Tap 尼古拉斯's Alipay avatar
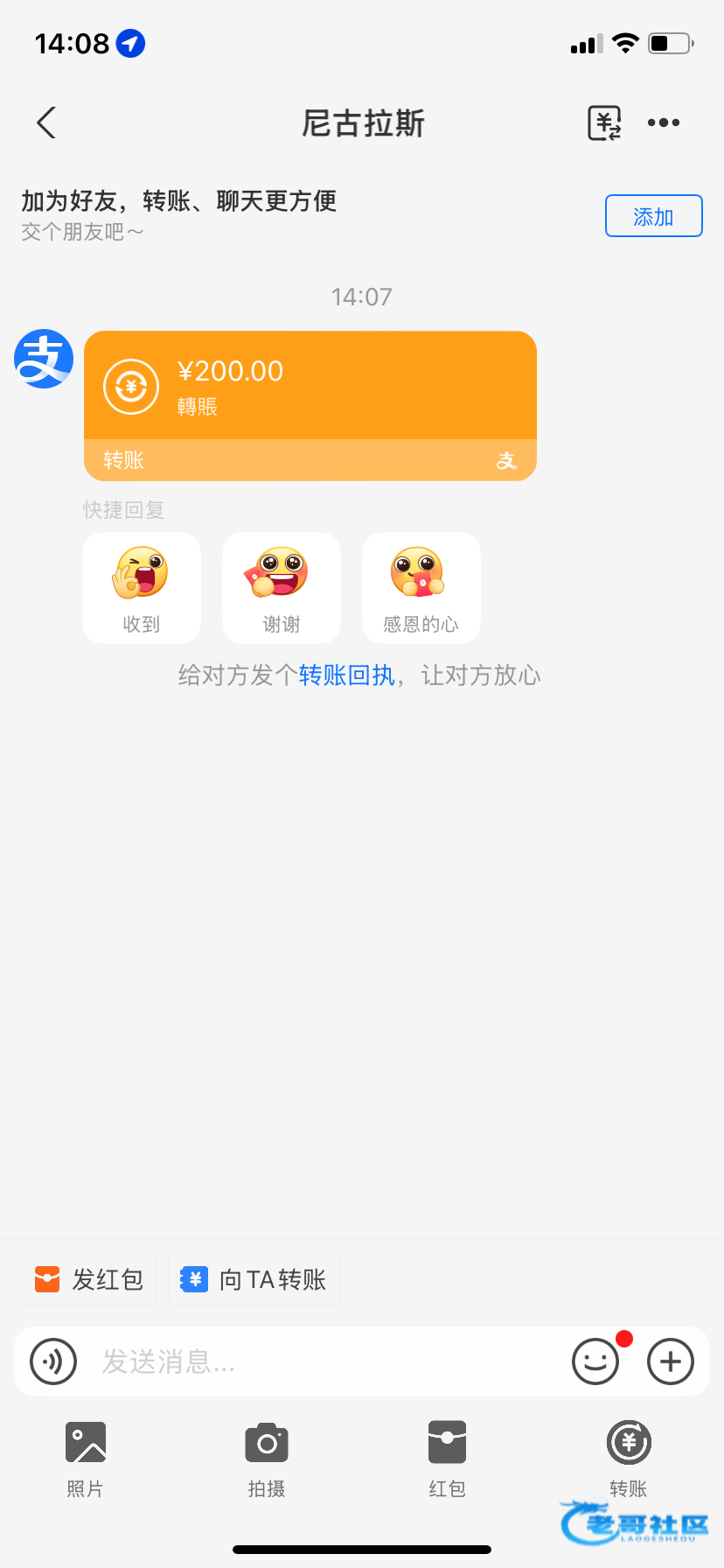Viewport: 724px width, 1568px height. point(44,359)
